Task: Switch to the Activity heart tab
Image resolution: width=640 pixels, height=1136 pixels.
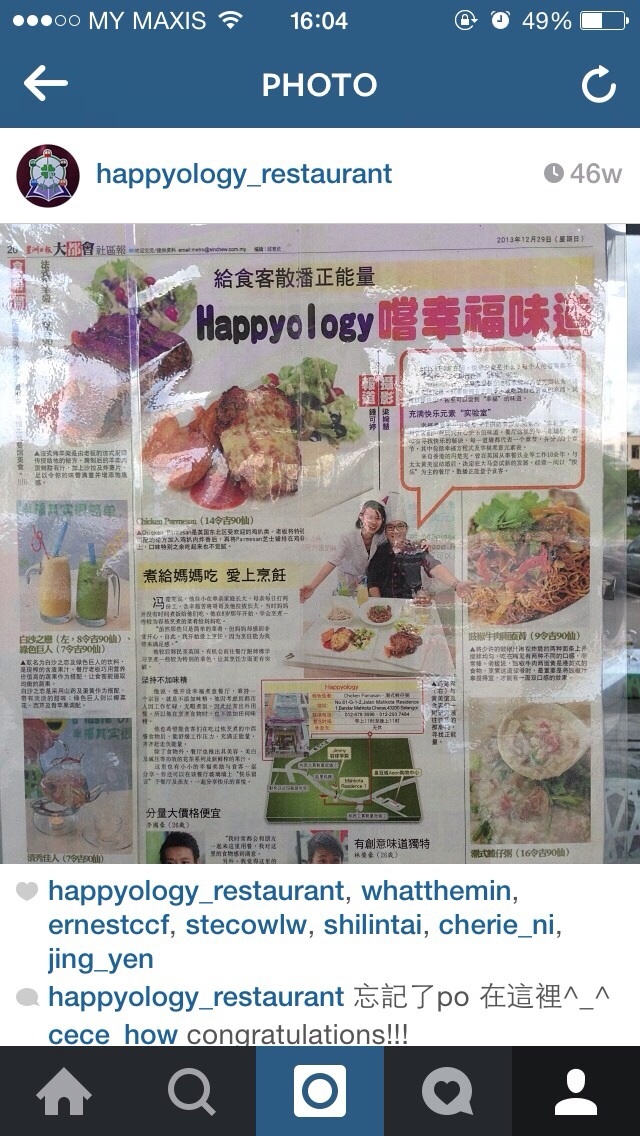Action: (448, 1092)
